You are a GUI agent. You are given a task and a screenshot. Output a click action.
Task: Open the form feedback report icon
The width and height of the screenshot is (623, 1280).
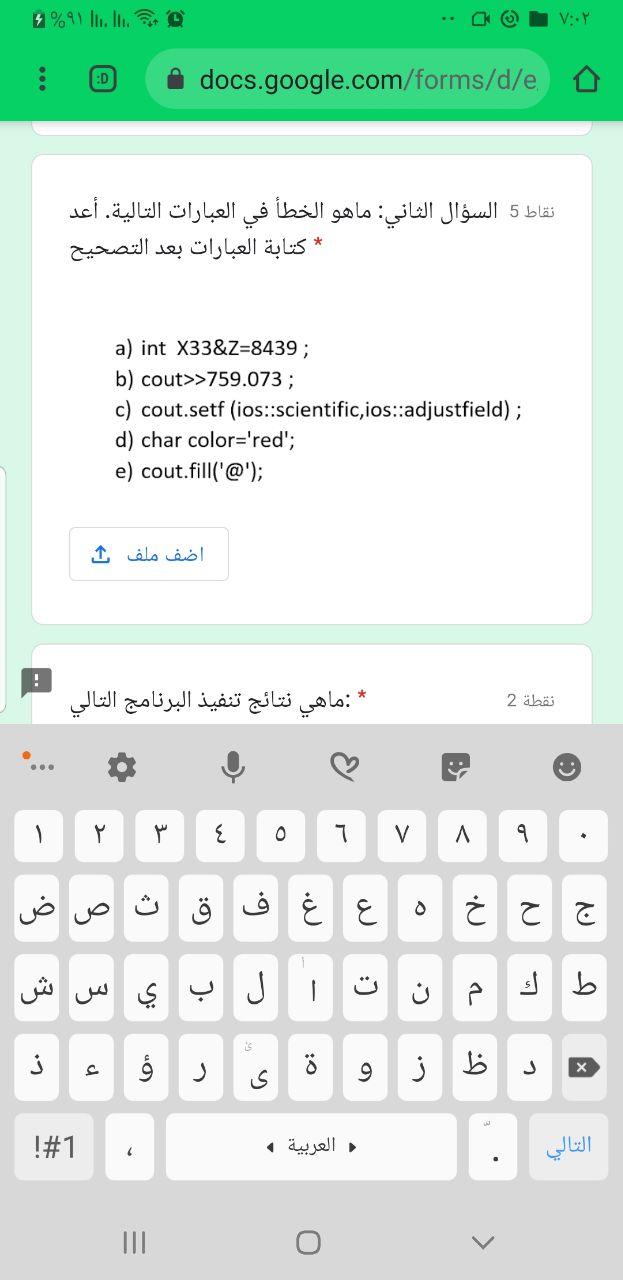[x=37, y=682]
